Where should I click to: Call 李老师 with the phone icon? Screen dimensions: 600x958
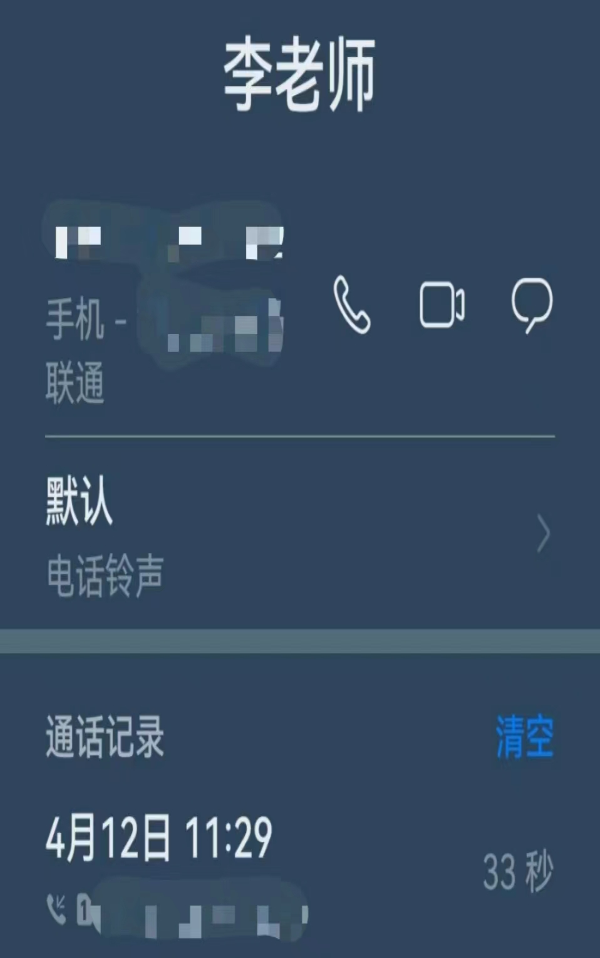click(x=351, y=305)
